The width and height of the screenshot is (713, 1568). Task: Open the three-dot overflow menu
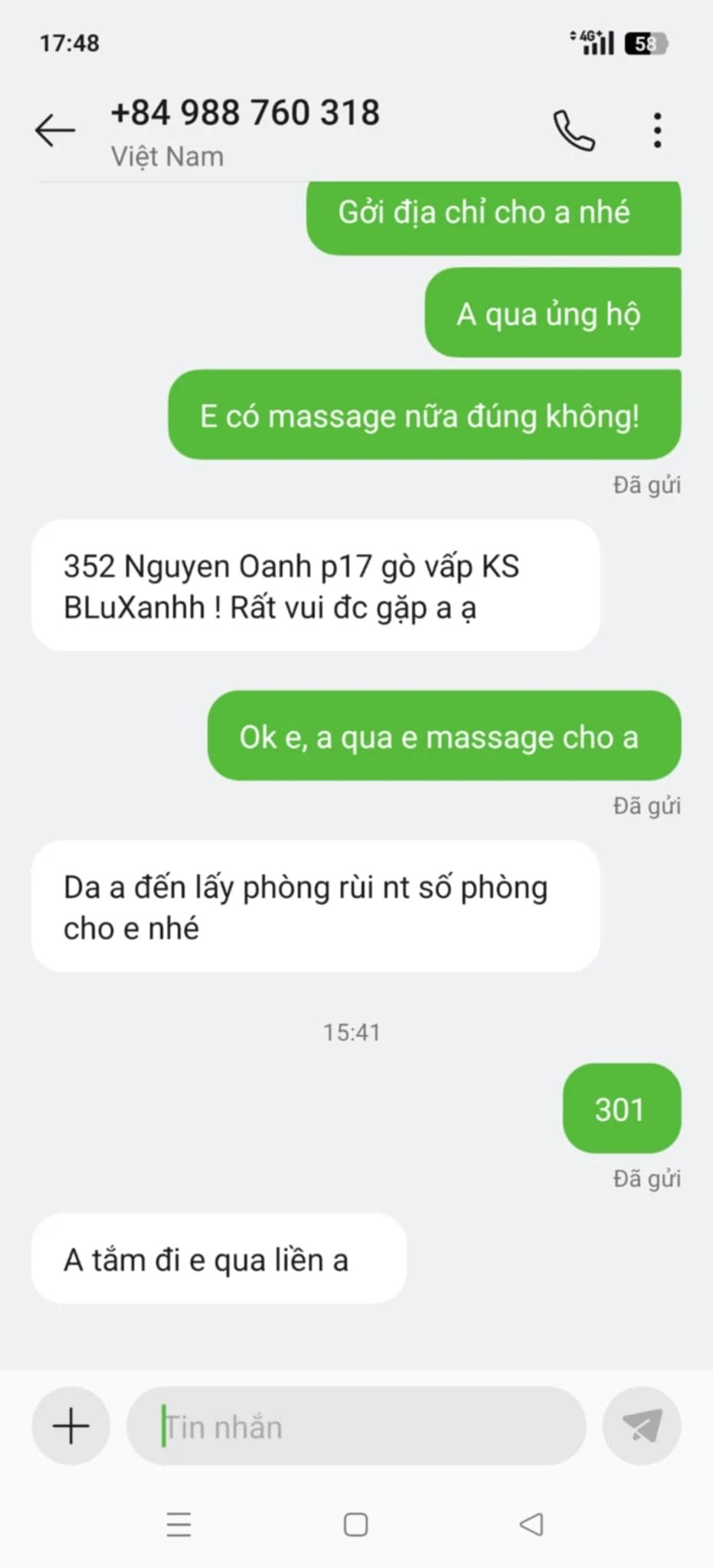[657, 130]
